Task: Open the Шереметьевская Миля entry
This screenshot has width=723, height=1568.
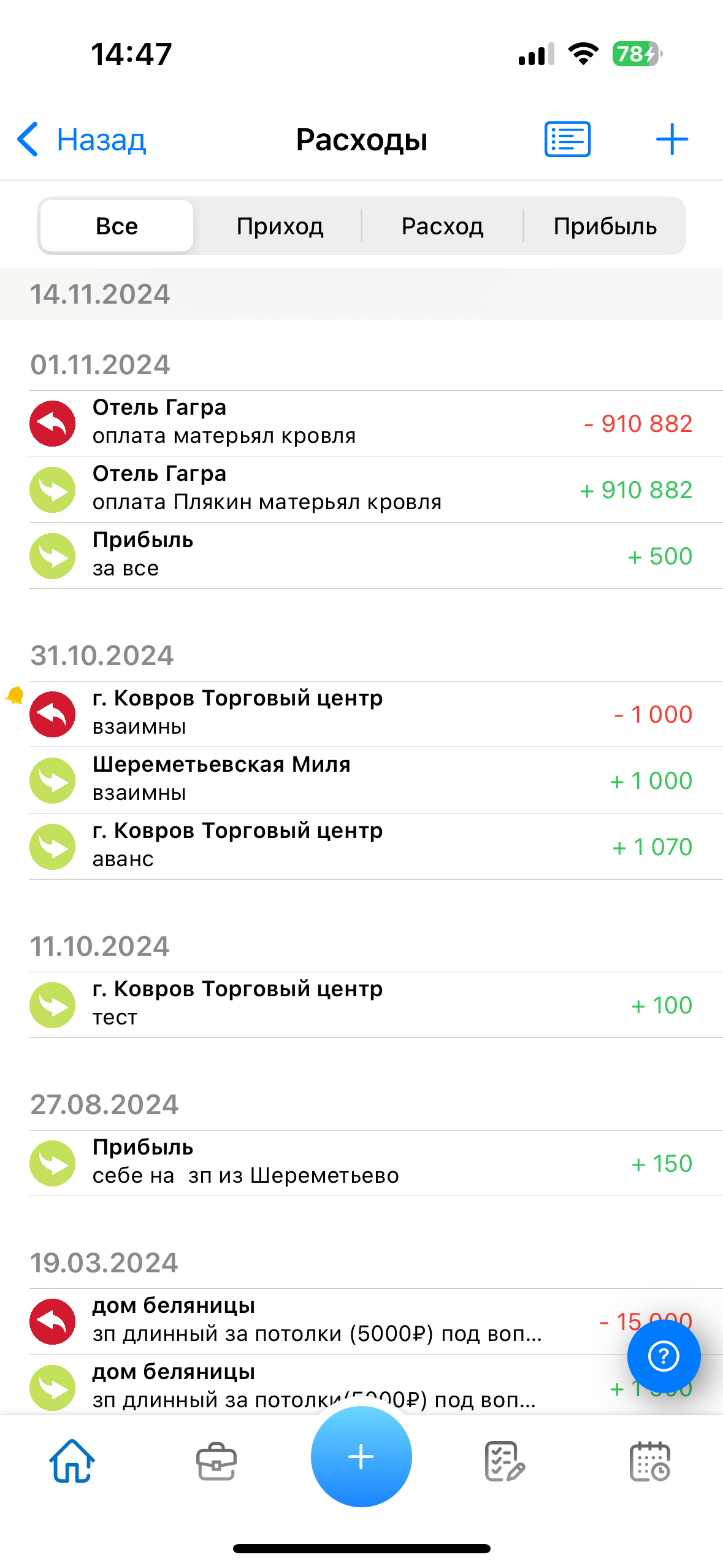Action: (x=376, y=780)
